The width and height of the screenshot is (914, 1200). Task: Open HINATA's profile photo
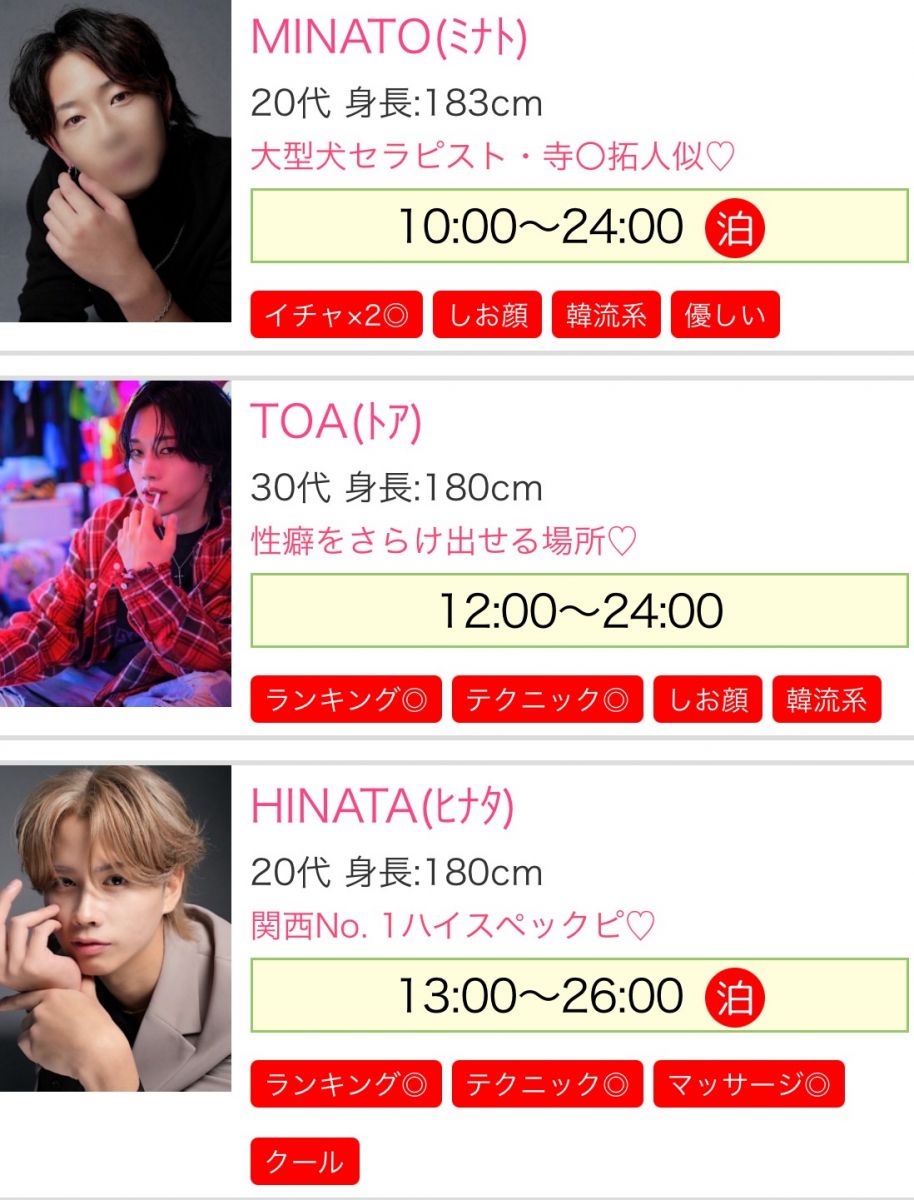[115, 927]
